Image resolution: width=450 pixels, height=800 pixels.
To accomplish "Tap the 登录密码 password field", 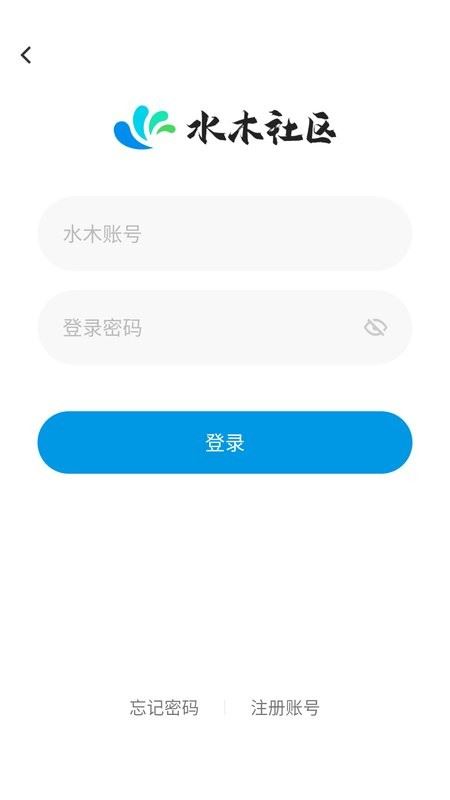I will [224, 328].
